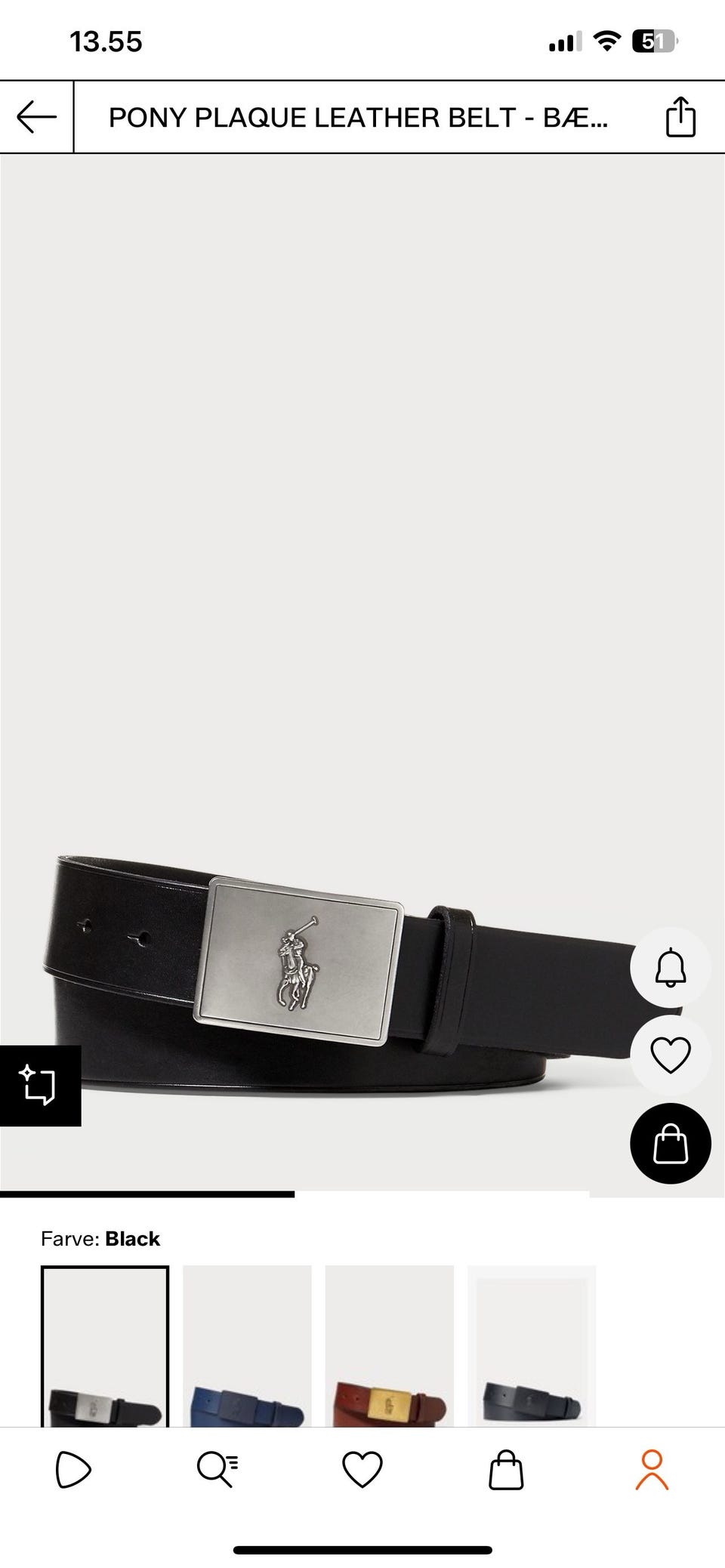725x1568 pixels.
Task: Open the search tab
Action: pos(217,1469)
